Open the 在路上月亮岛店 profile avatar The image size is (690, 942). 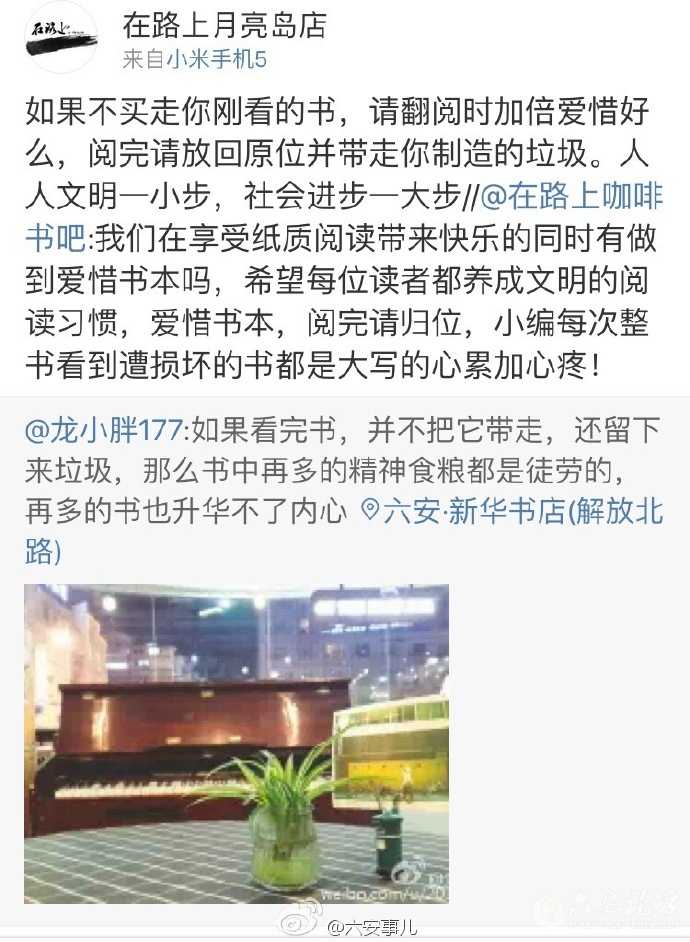[x=59, y=40]
